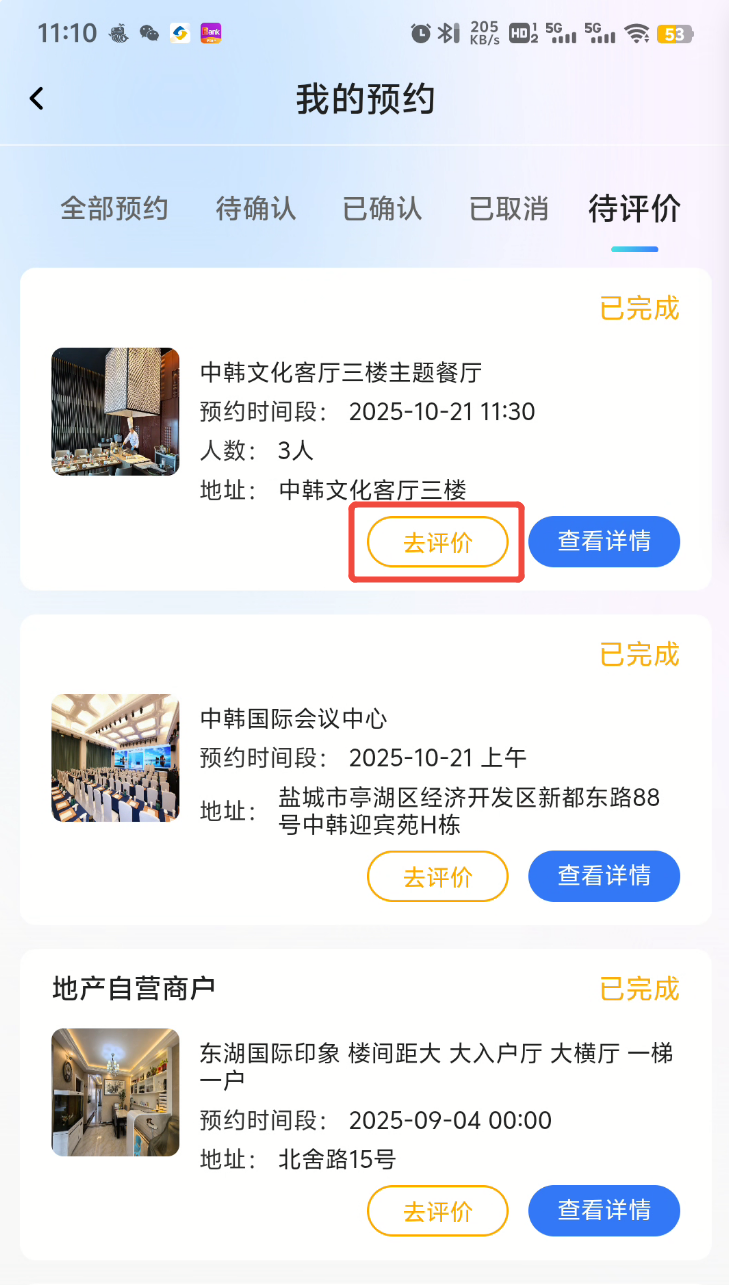Show the 已取消 reservations tab
The height and width of the screenshot is (1285, 729).
(509, 208)
